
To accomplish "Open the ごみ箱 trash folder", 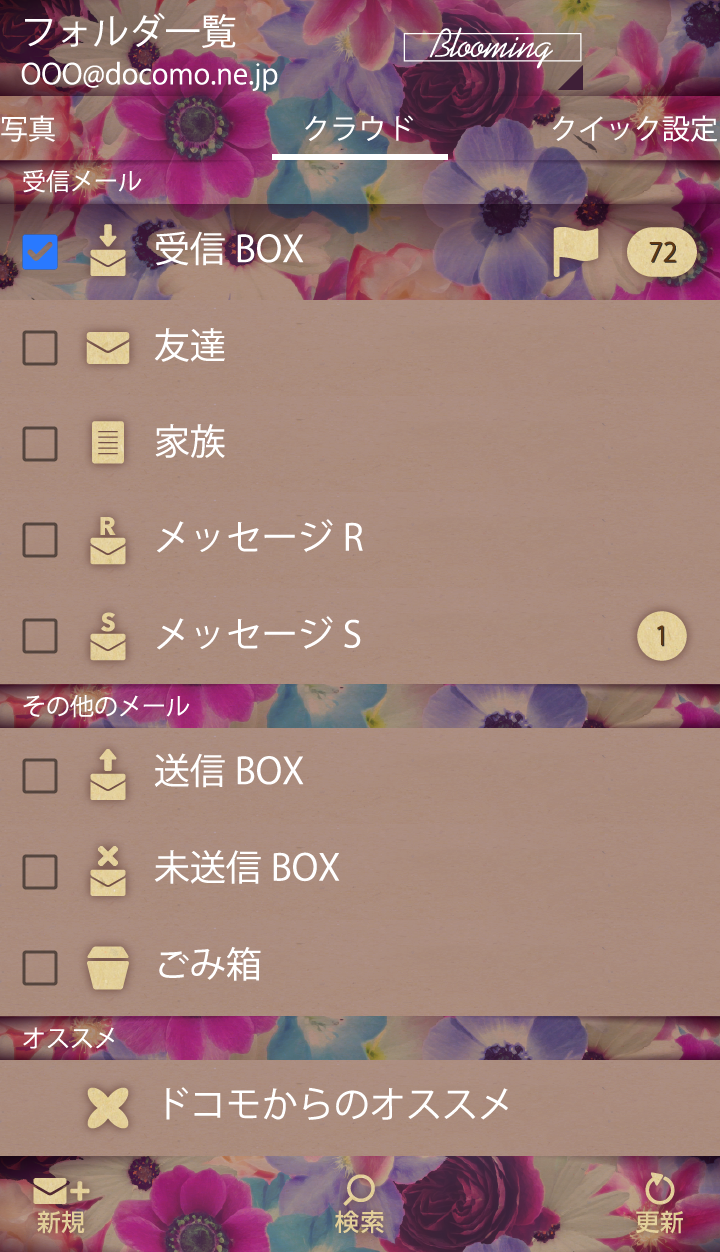I will pos(208,965).
